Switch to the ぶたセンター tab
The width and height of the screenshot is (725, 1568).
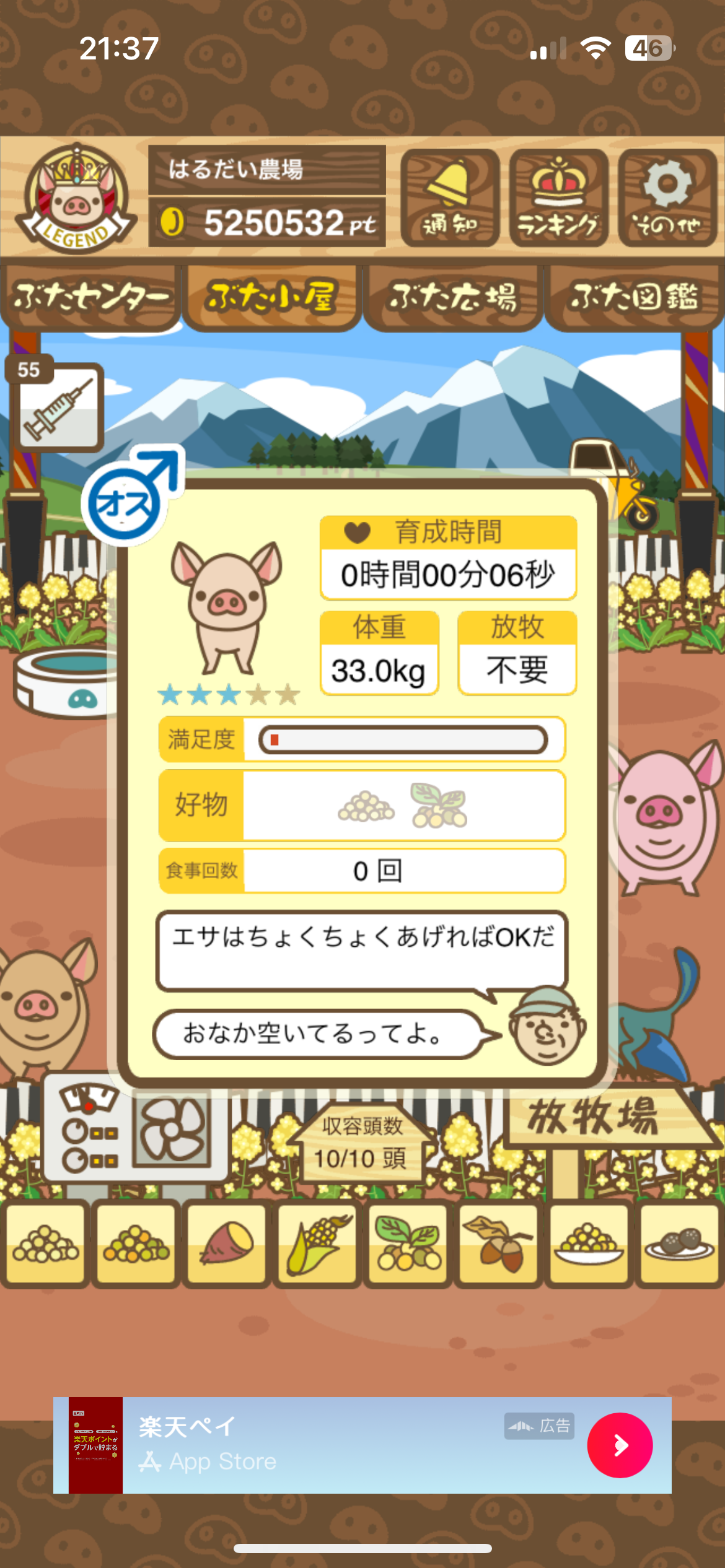point(90,297)
